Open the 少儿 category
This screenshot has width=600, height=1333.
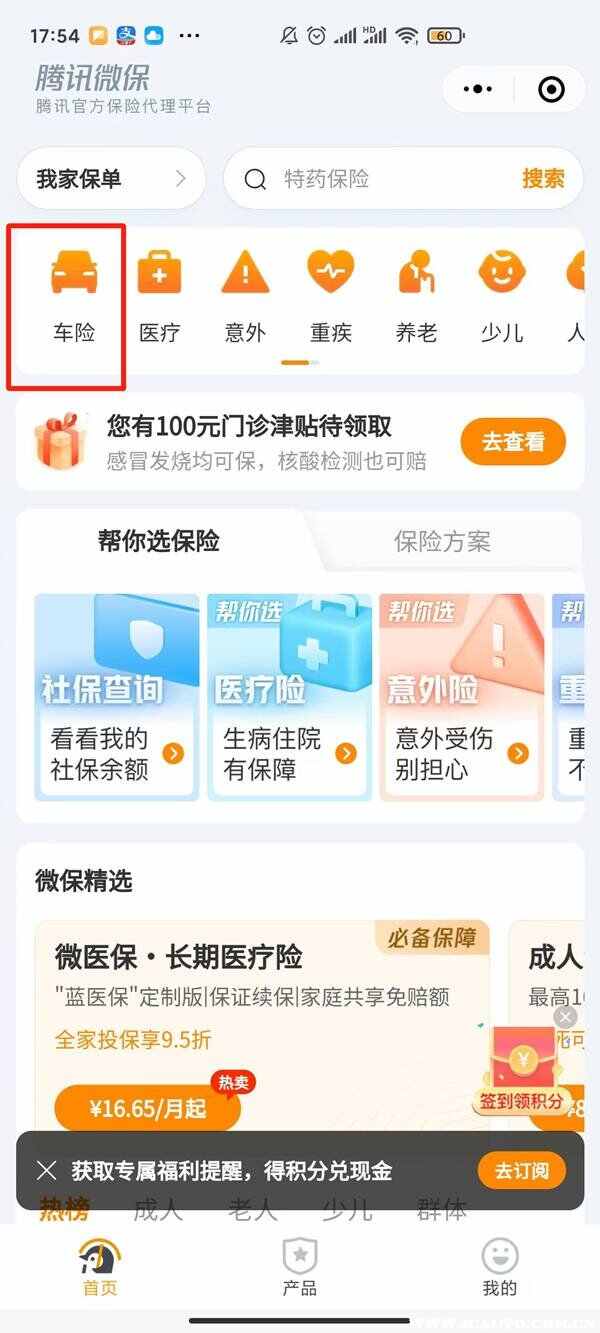[x=501, y=298]
